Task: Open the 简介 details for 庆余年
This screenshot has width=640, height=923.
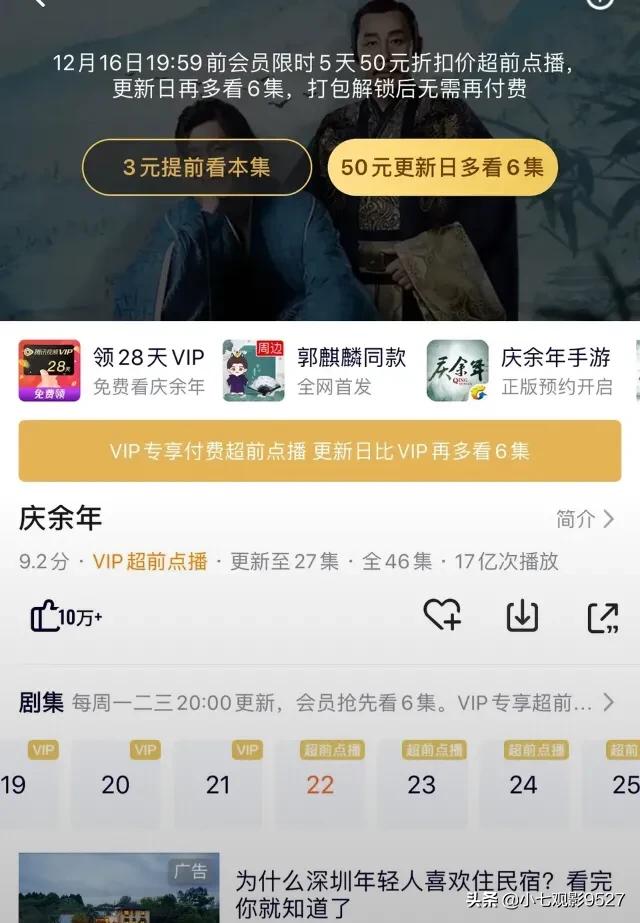Action: pos(585,518)
